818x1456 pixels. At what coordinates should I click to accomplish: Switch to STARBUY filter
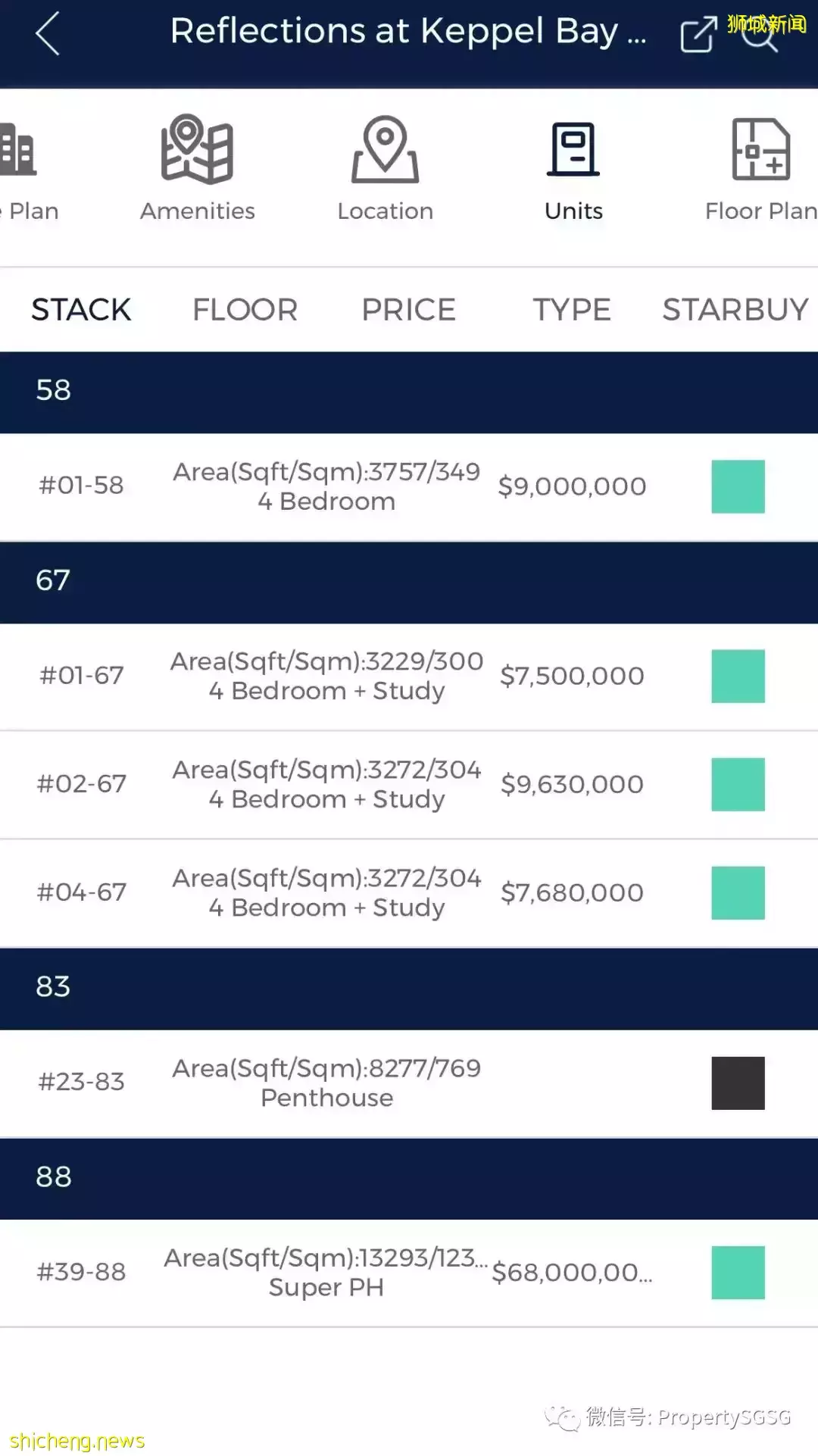click(x=735, y=310)
